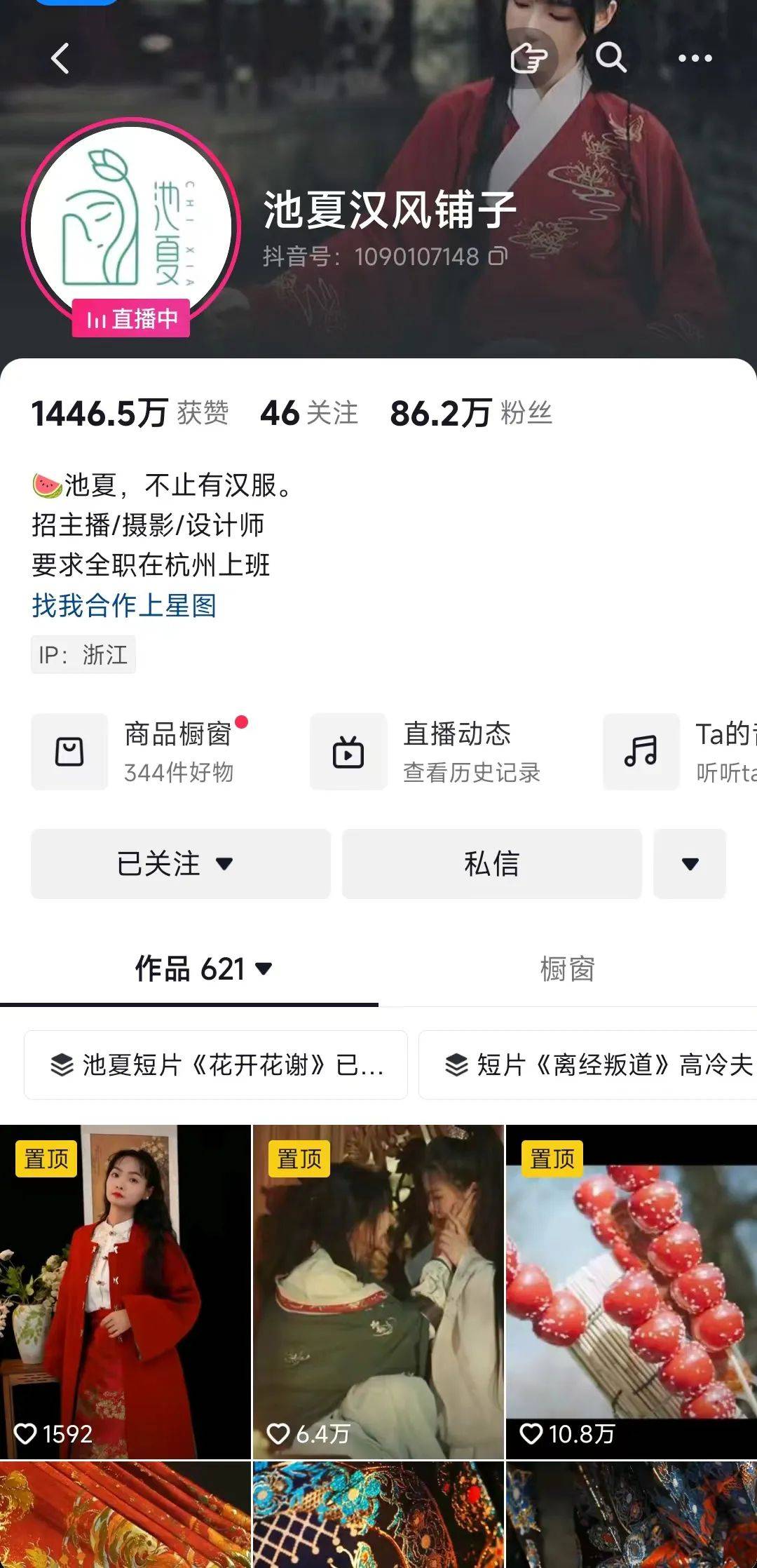Play pinned video with 6.4万 likes

pyautogui.click(x=378, y=1292)
